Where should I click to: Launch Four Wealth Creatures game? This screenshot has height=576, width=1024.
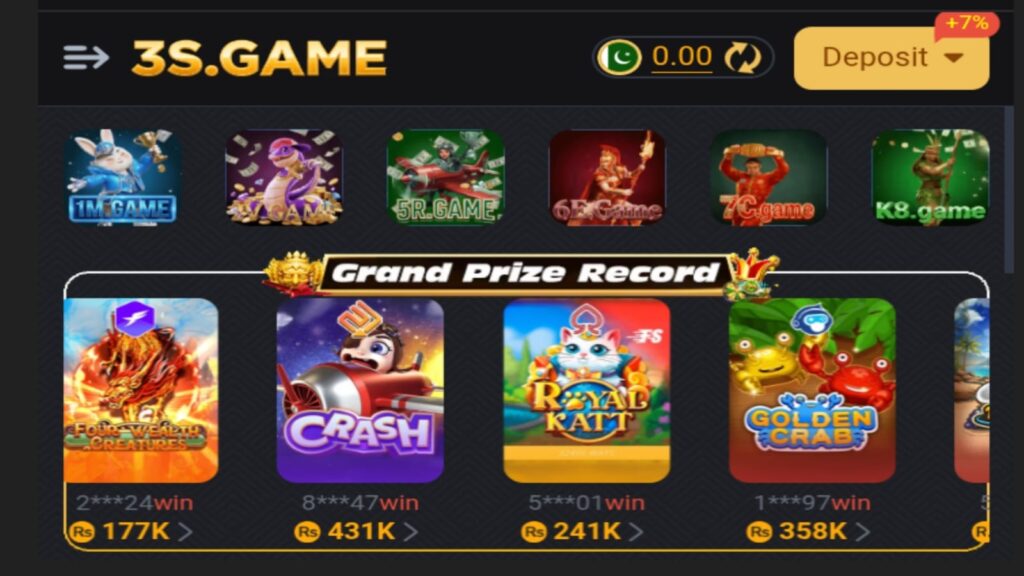141,390
